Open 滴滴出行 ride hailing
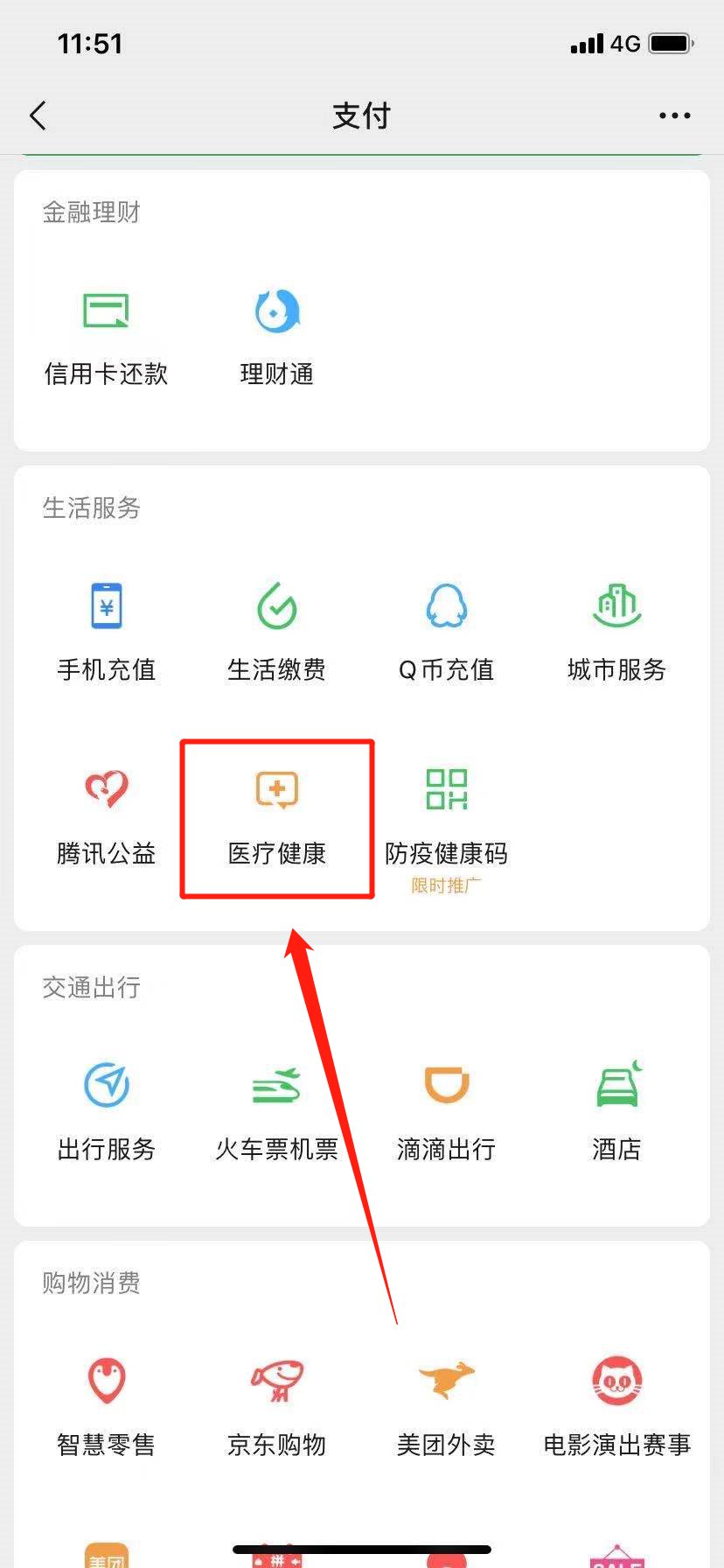The height and width of the screenshot is (1568, 724). pyautogui.click(x=446, y=1109)
